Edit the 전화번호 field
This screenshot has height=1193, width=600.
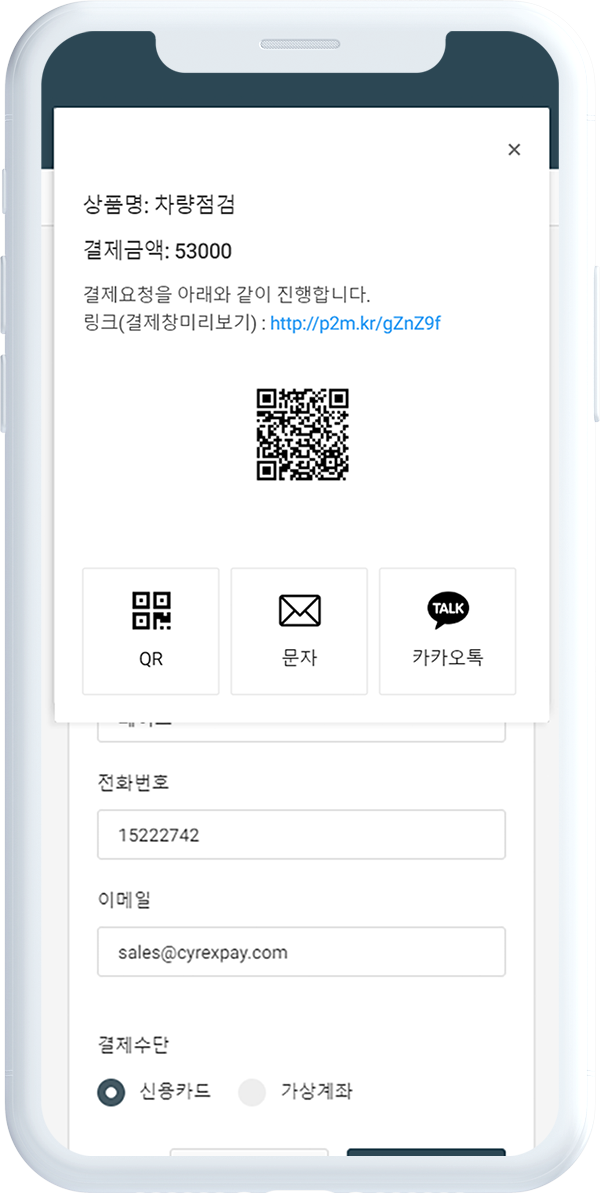pyautogui.click(x=301, y=835)
